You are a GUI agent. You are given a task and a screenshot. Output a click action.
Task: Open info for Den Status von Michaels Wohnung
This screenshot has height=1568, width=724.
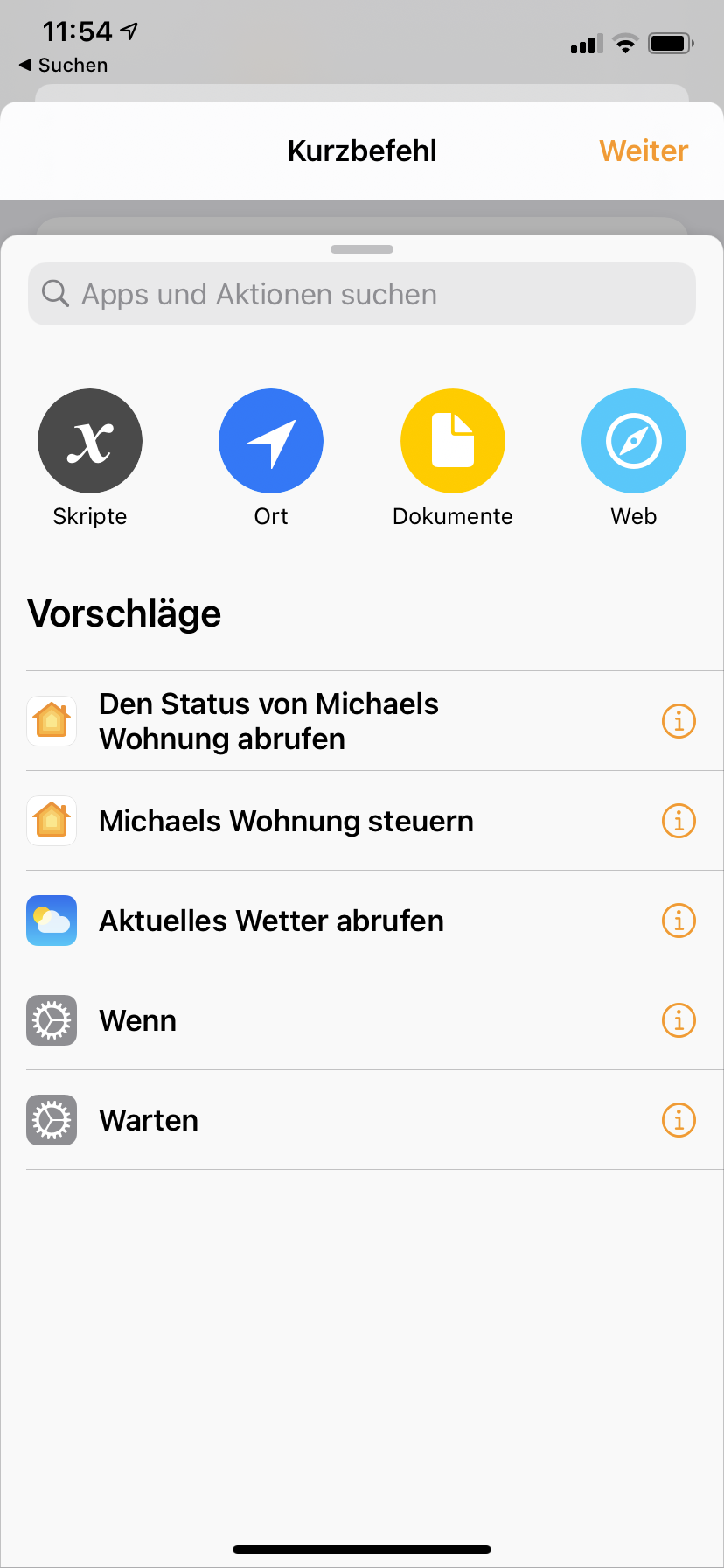679,721
